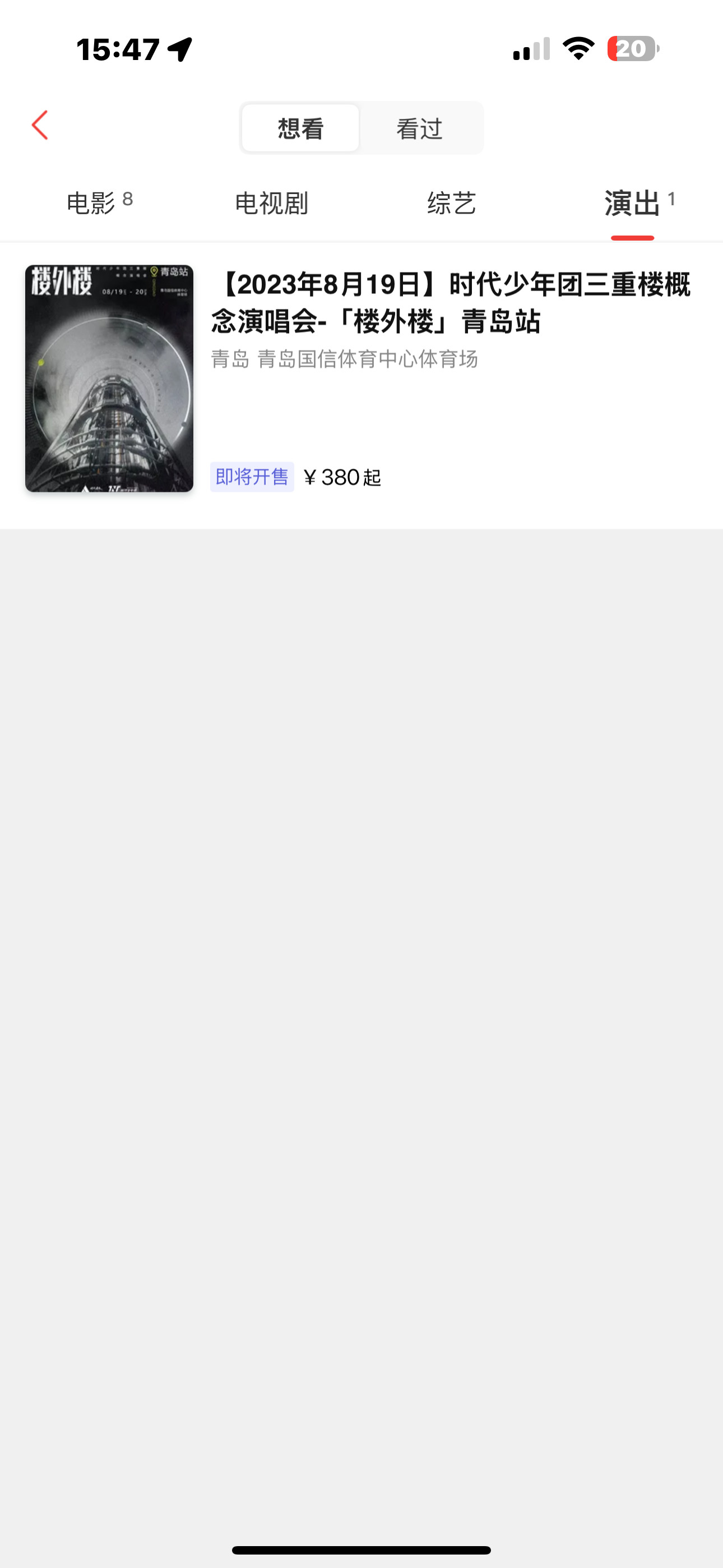723x1568 pixels.
Task: Open the 时代少年团 concert detail page
Action: 451,305
